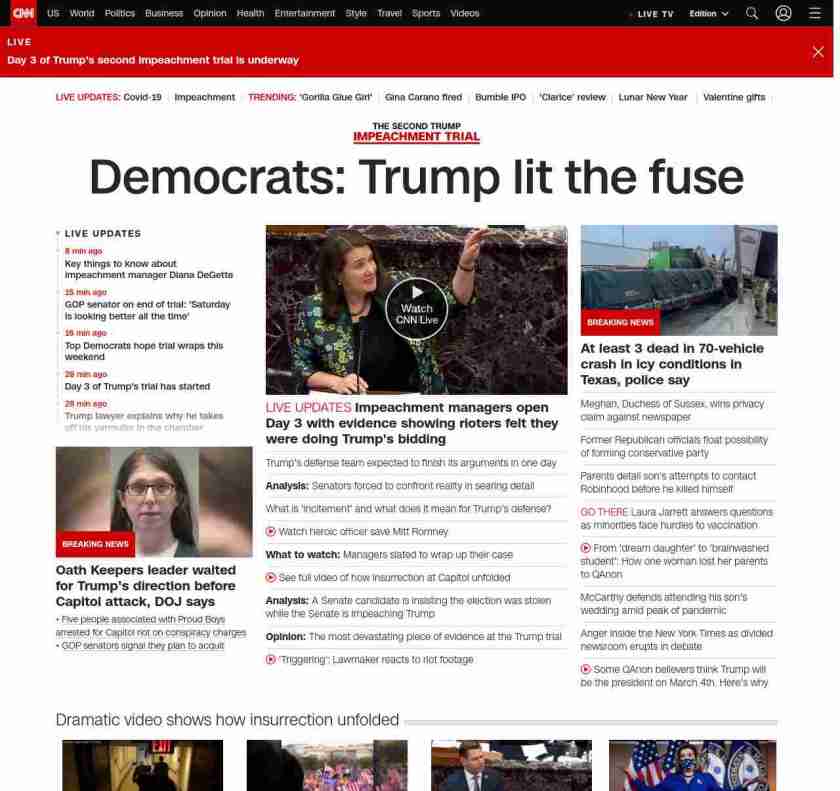840x791 pixels.
Task: Switch to the Business section
Action: click(x=164, y=13)
